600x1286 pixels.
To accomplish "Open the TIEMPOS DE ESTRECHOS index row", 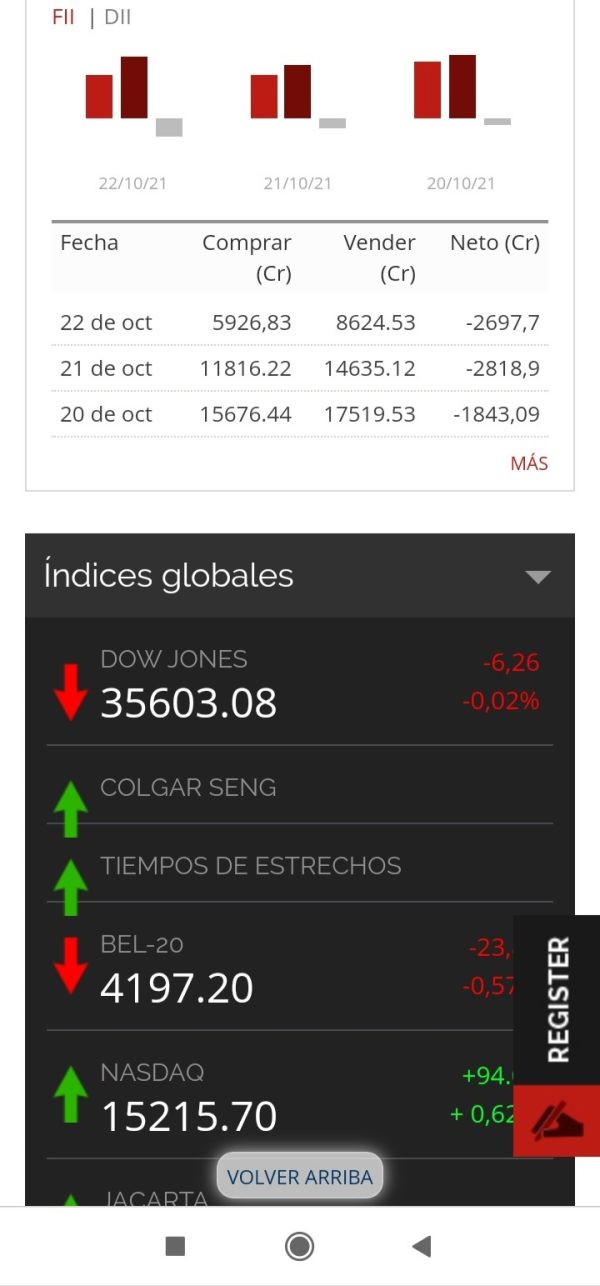I will (300, 864).
